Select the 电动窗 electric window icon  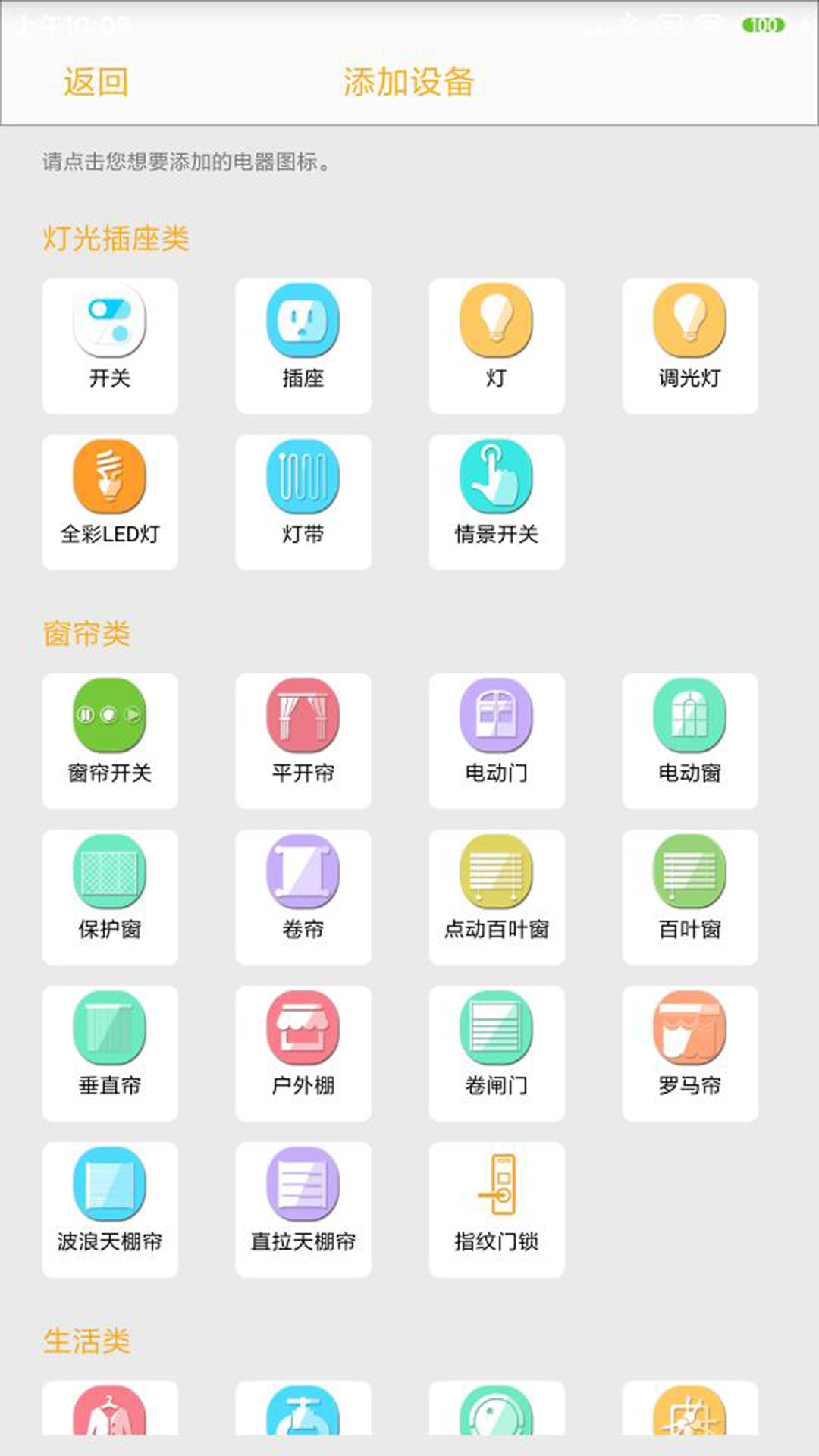(x=689, y=739)
